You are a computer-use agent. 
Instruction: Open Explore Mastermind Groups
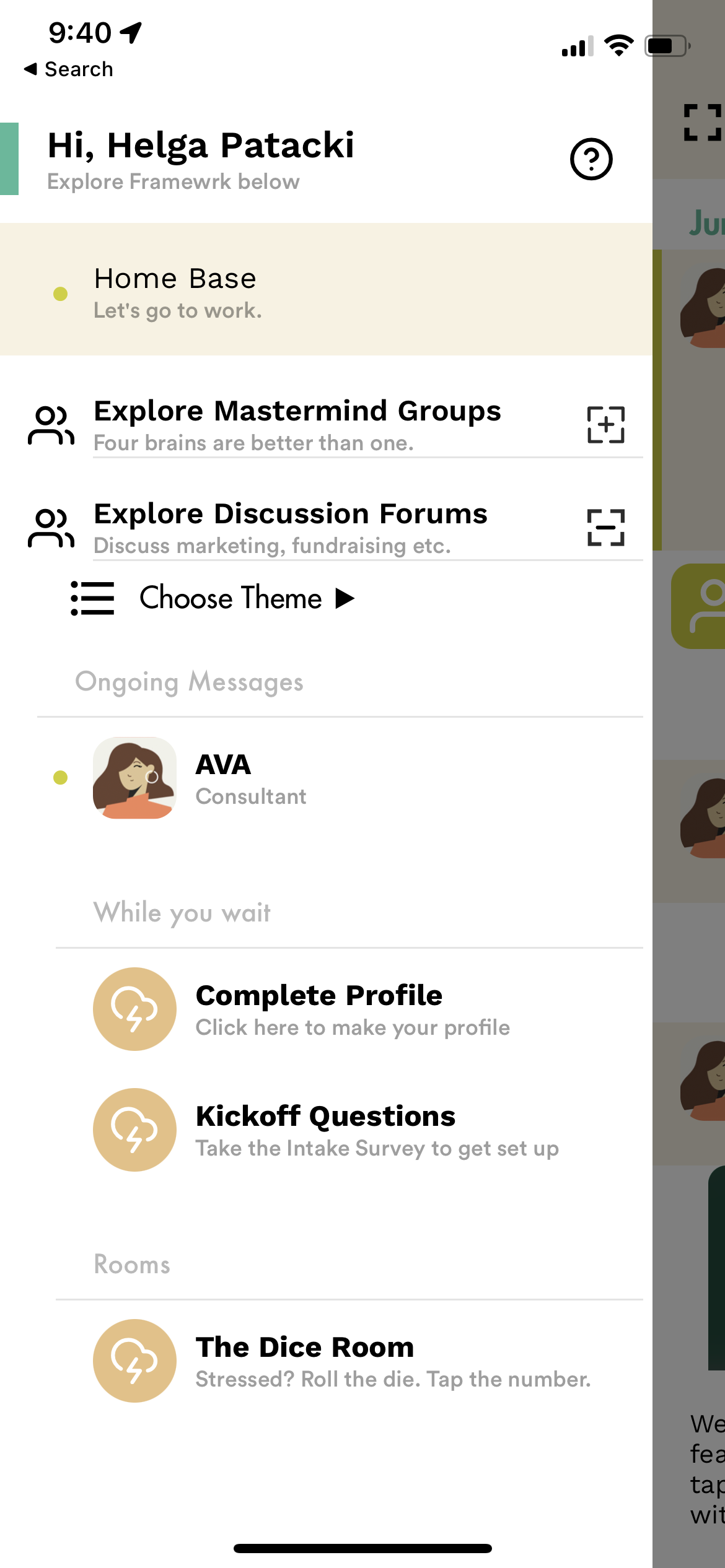click(297, 425)
